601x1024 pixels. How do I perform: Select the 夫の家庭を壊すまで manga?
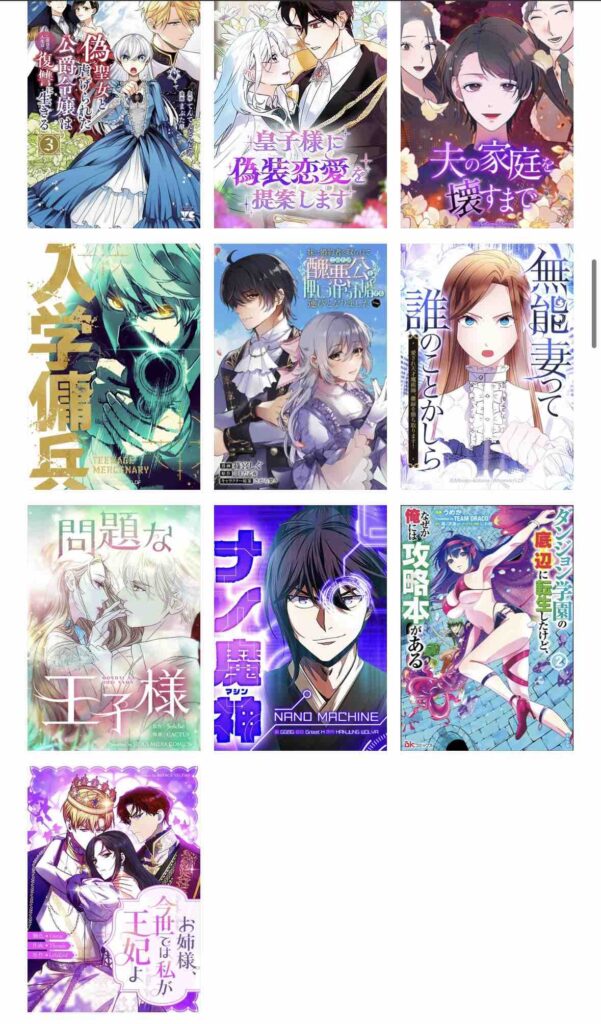pos(487,114)
